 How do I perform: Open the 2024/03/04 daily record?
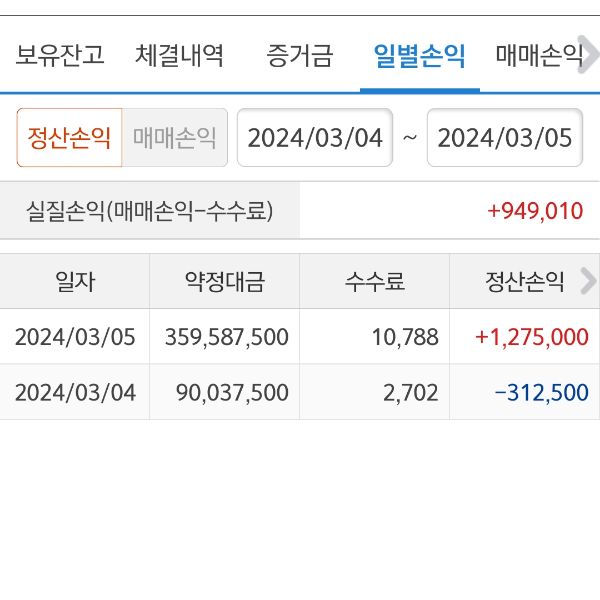300,392
